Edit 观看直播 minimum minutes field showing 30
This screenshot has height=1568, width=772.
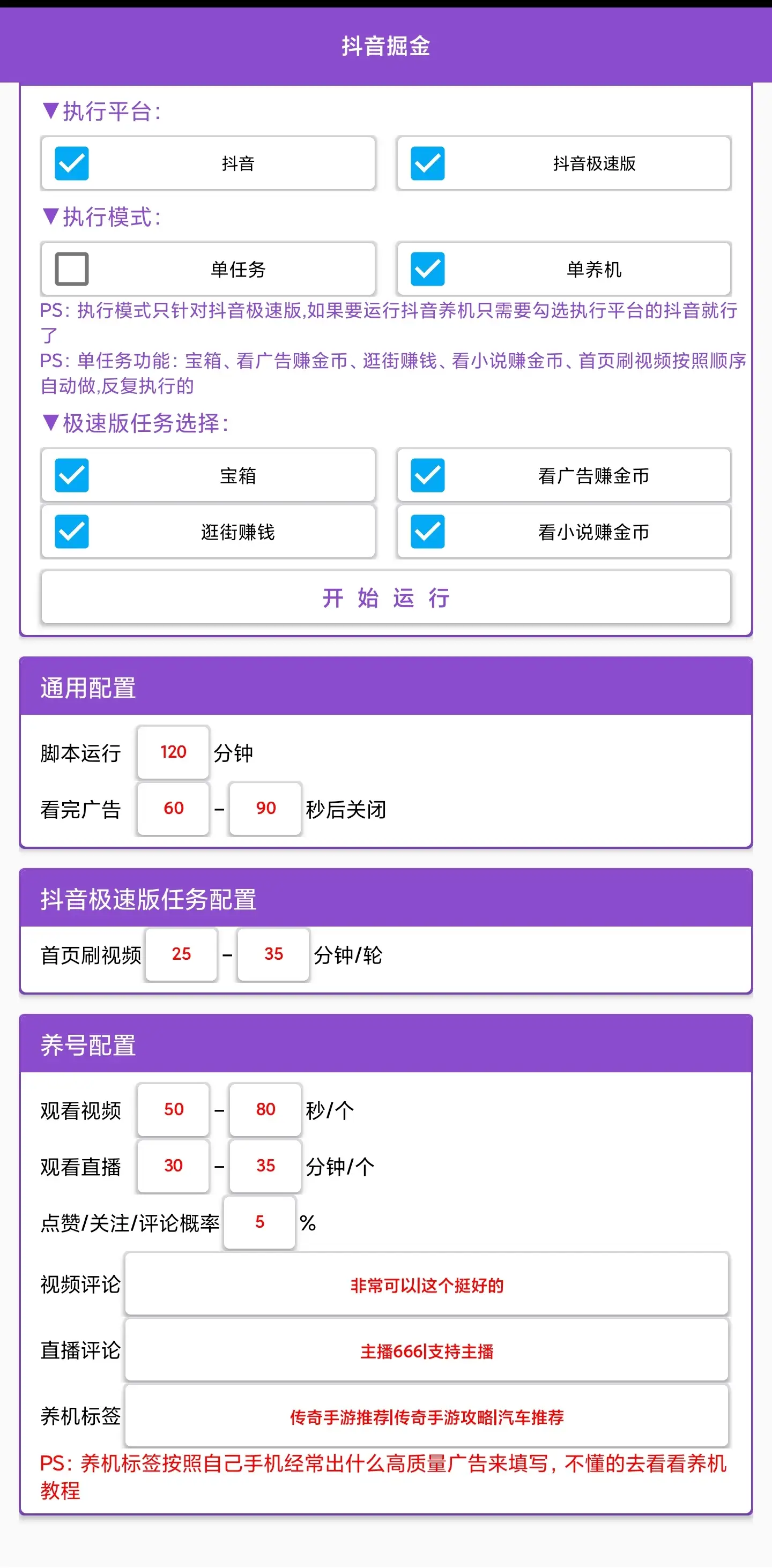coord(174,1166)
